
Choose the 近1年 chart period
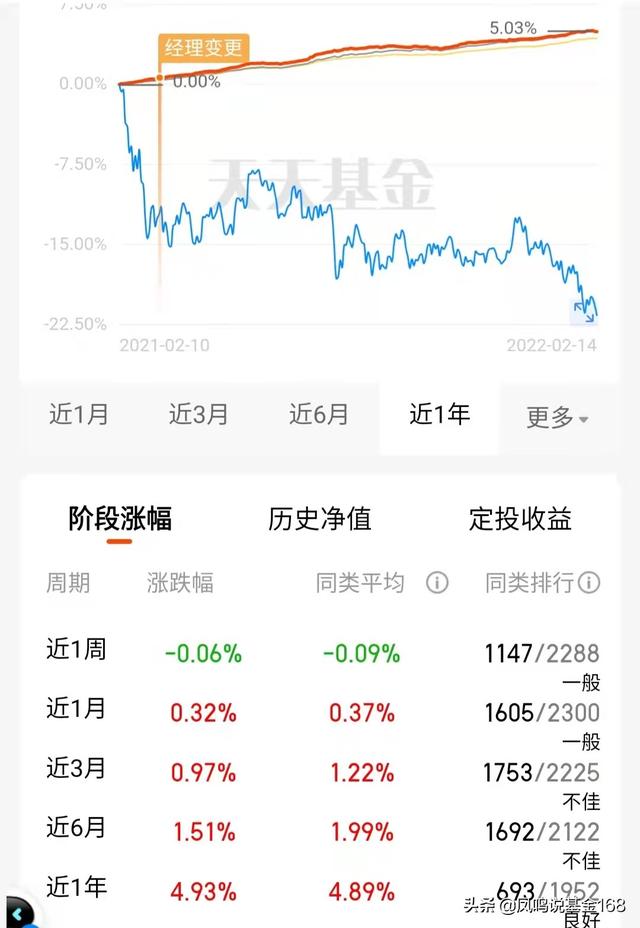pyautogui.click(x=439, y=414)
